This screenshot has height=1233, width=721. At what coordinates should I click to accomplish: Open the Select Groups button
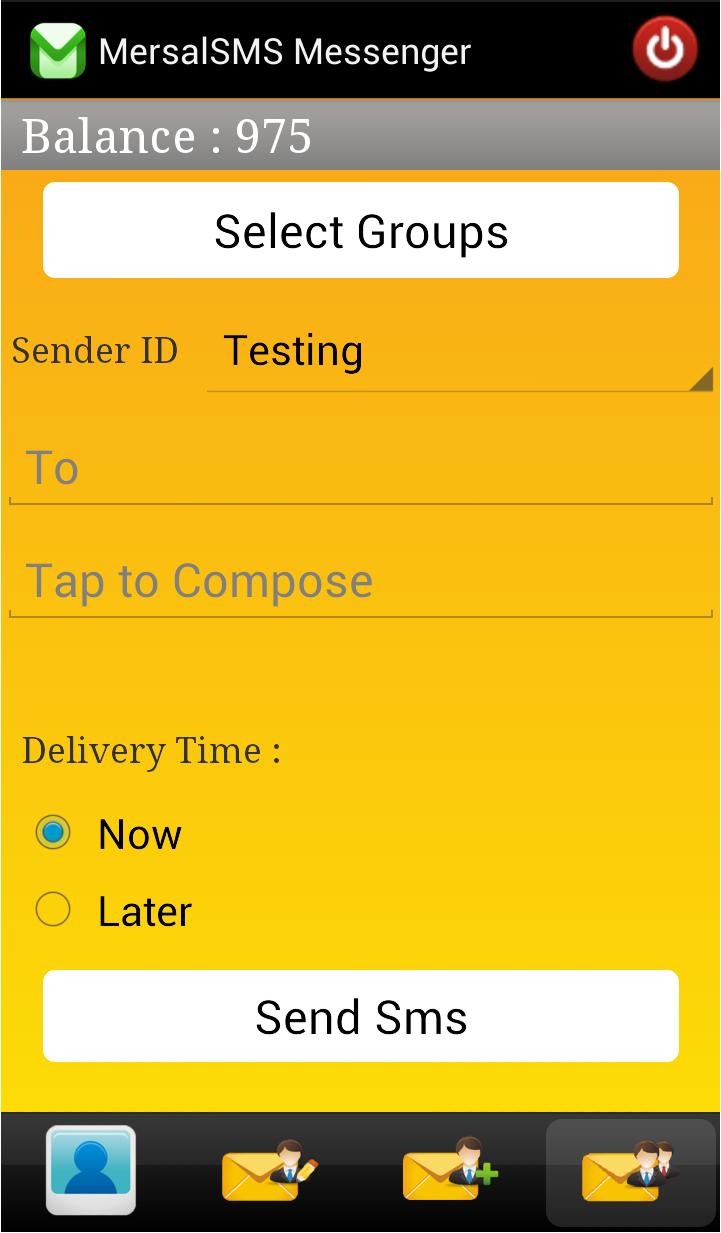point(361,231)
